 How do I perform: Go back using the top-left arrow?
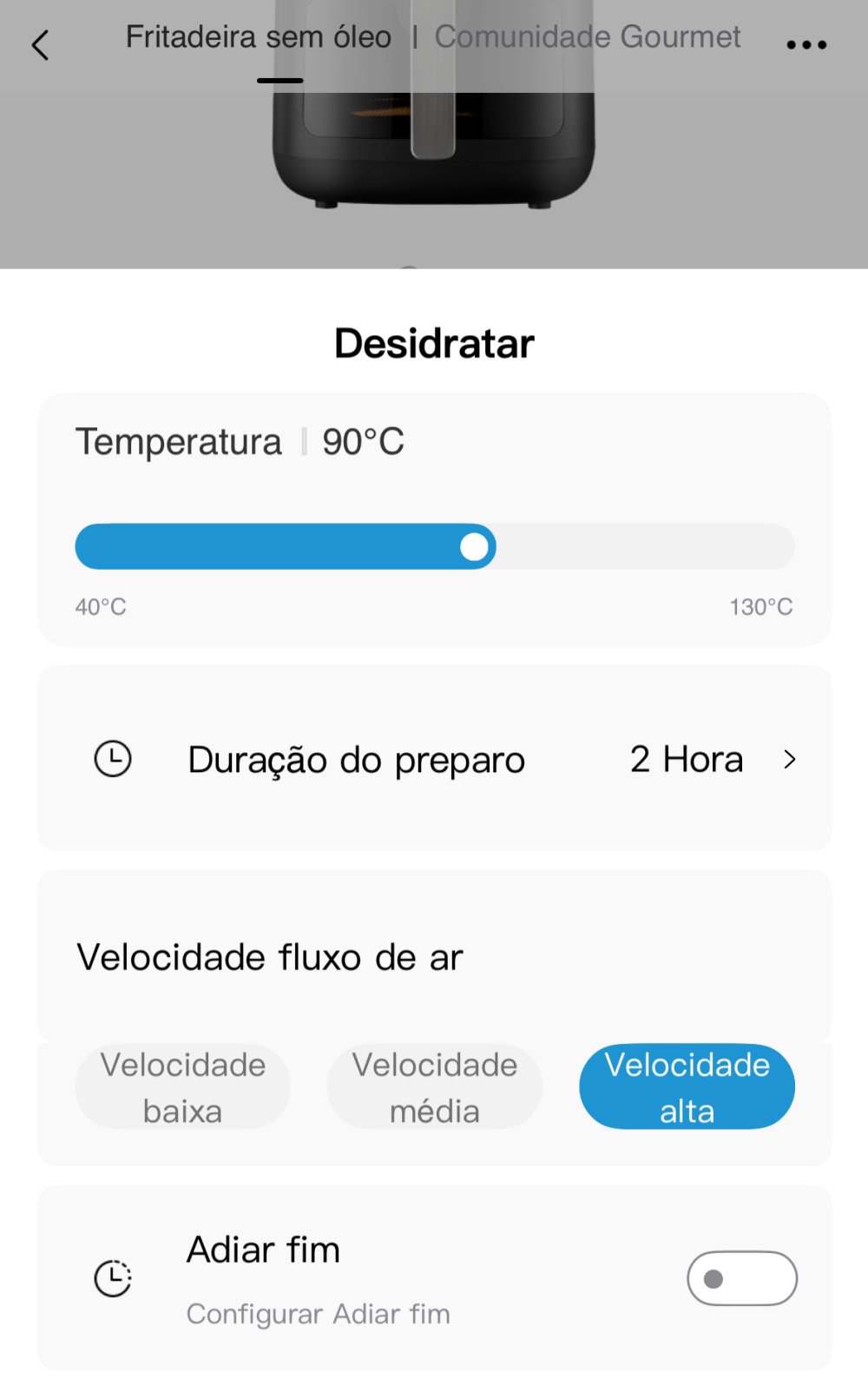point(40,45)
